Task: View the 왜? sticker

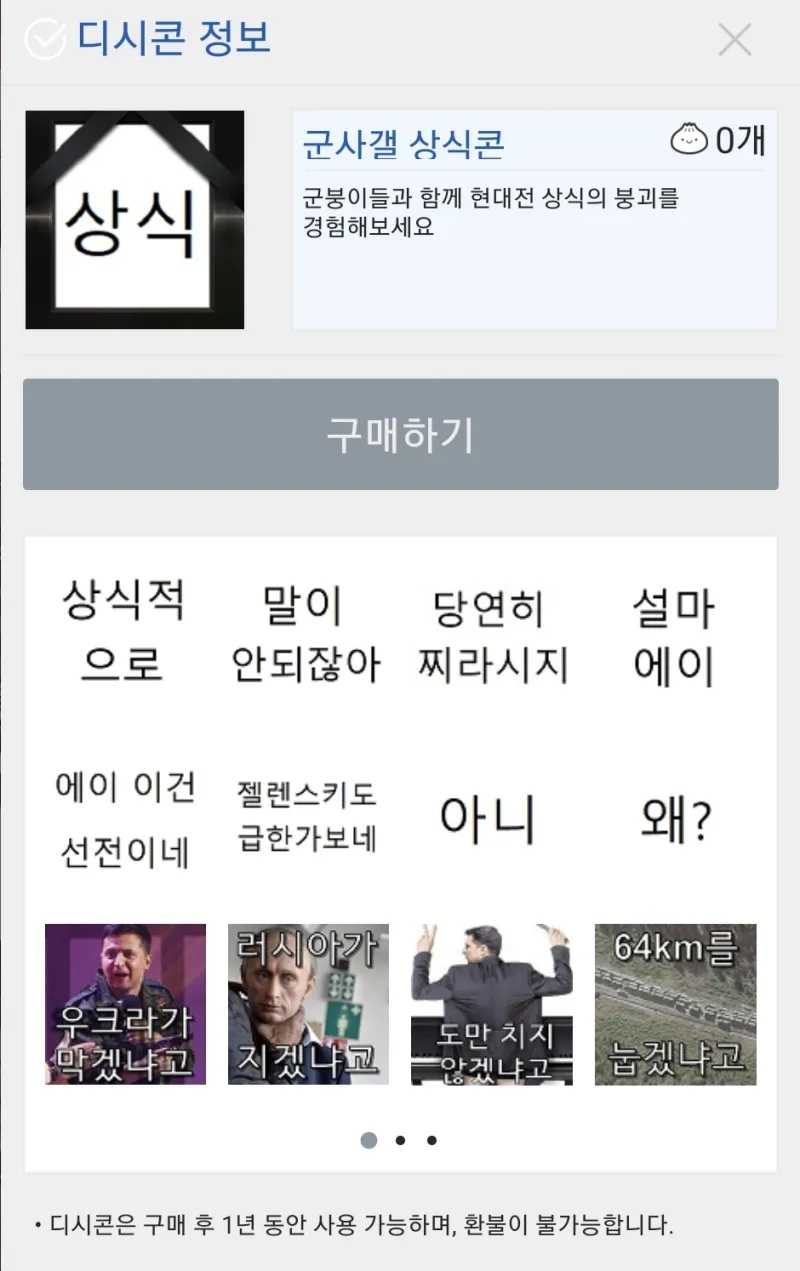Action: pyautogui.click(x=675, y=820)
